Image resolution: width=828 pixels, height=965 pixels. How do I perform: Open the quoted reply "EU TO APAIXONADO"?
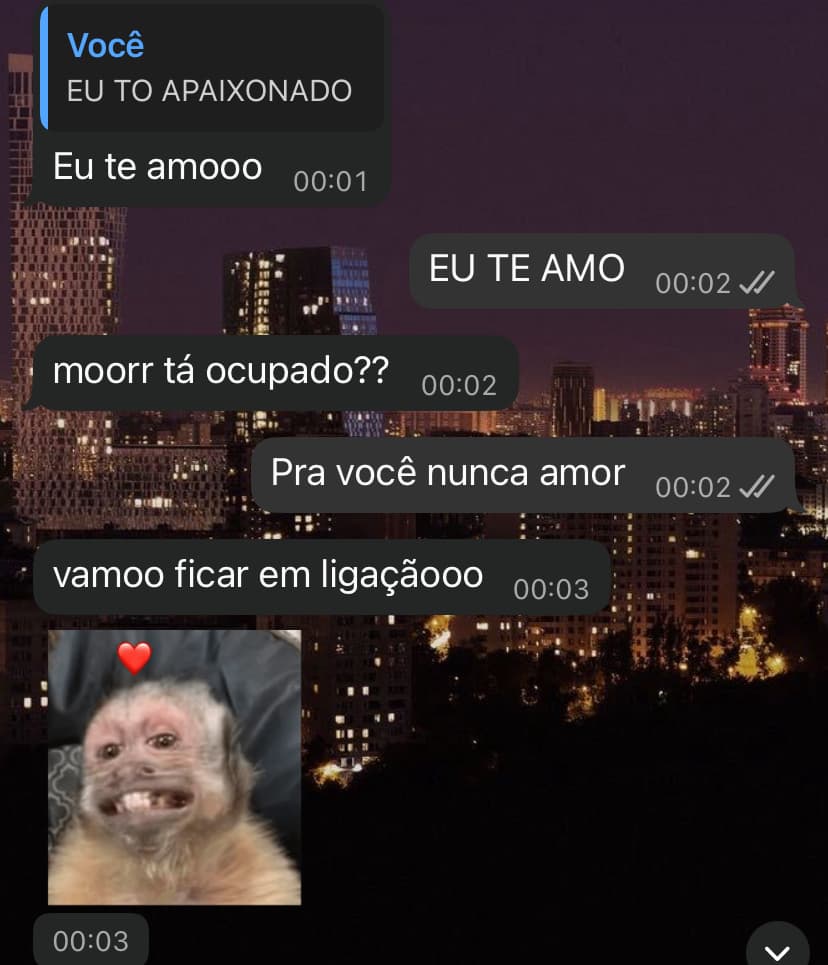[210, 70]
